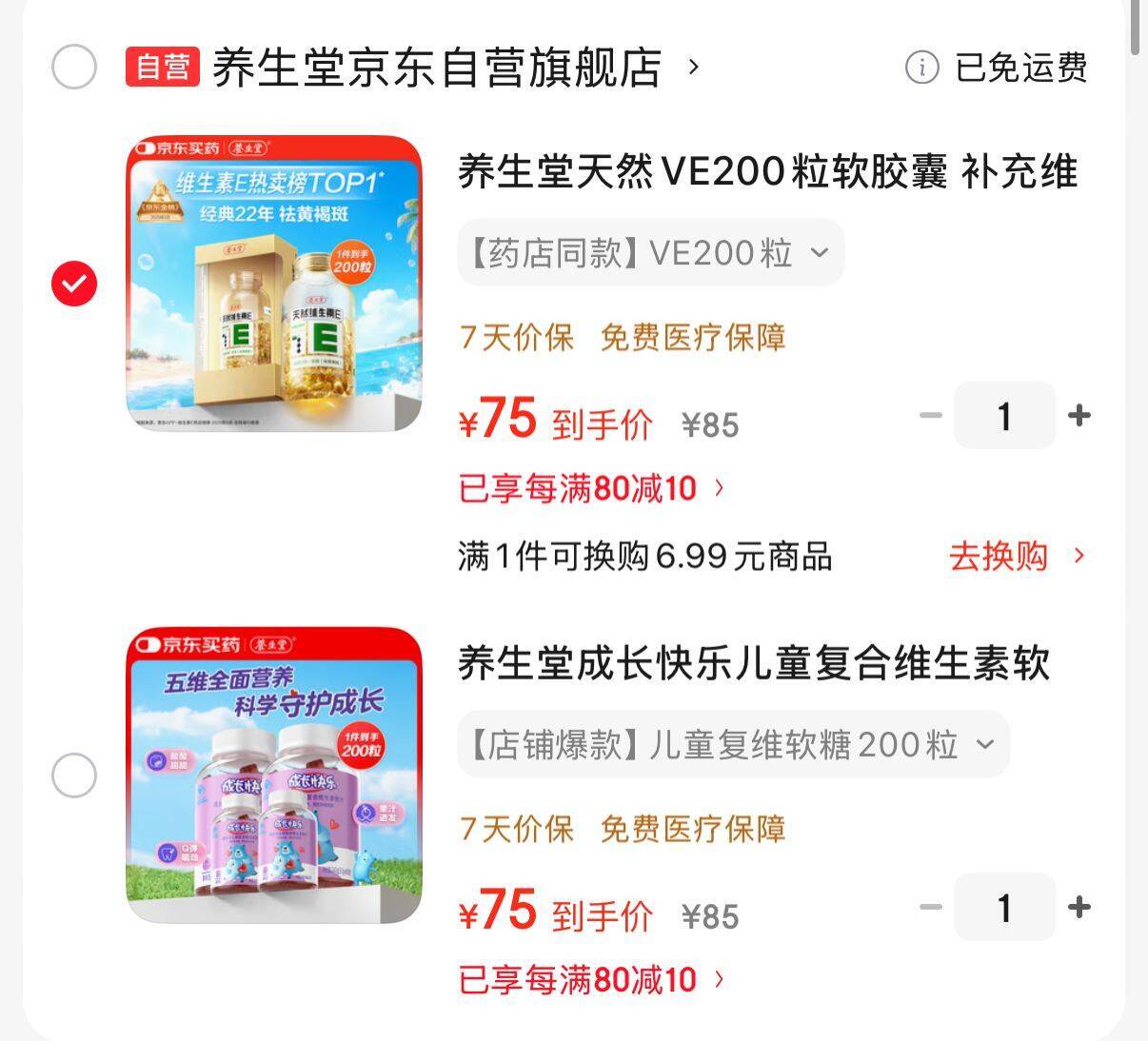
Task: Change the 【店铺爆款】儿童复维软糖200粒 specification
Action: point(733,744)
